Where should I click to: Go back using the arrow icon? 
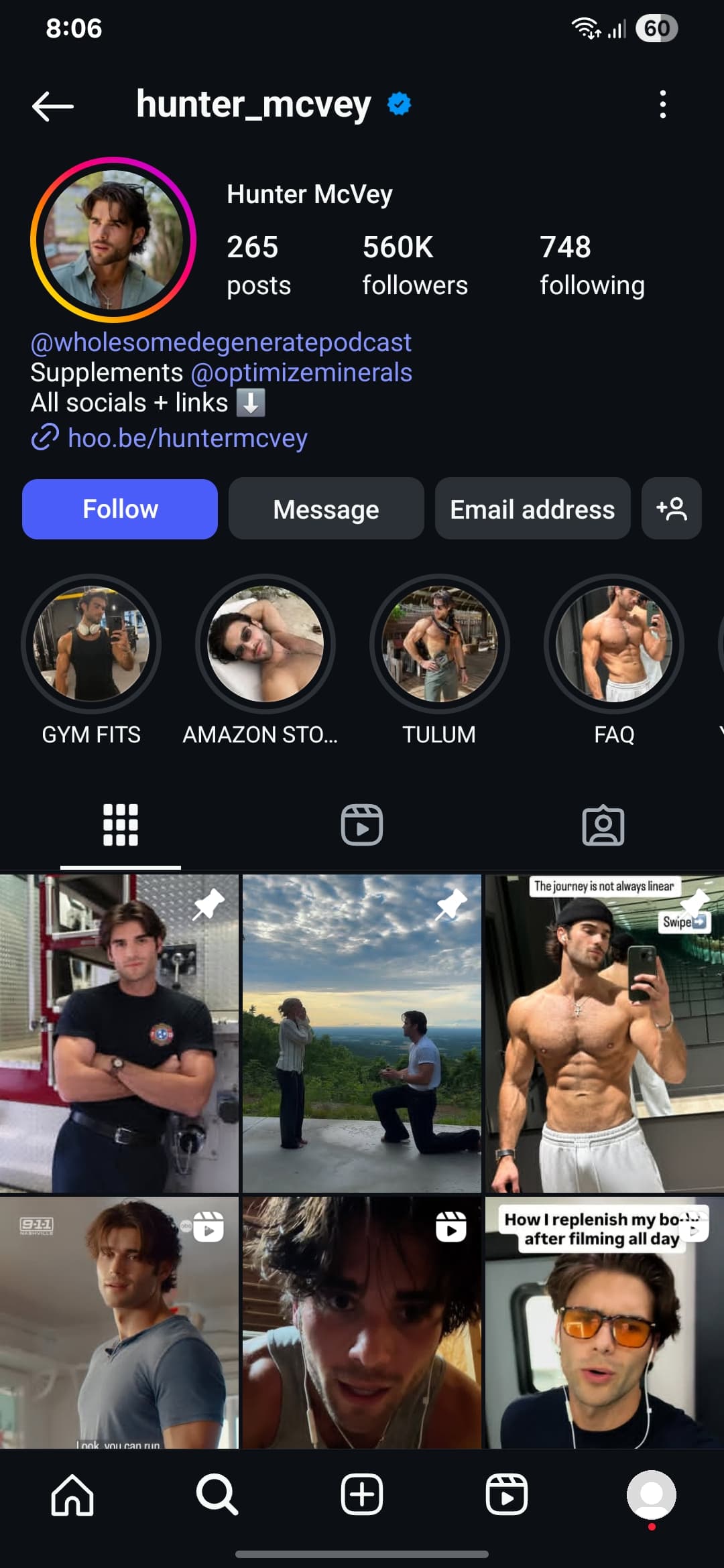(53, 106)
